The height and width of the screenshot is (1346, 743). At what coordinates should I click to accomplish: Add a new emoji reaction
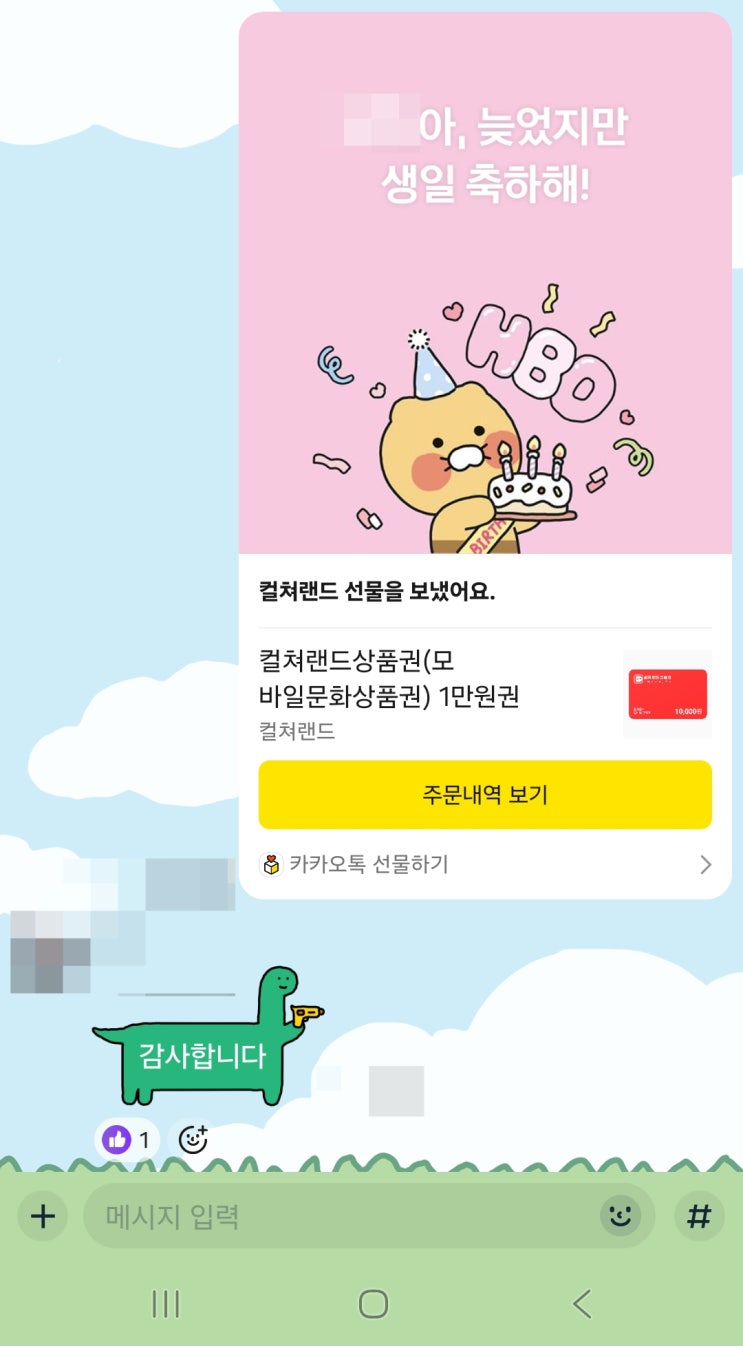(x=192, y=1139)
